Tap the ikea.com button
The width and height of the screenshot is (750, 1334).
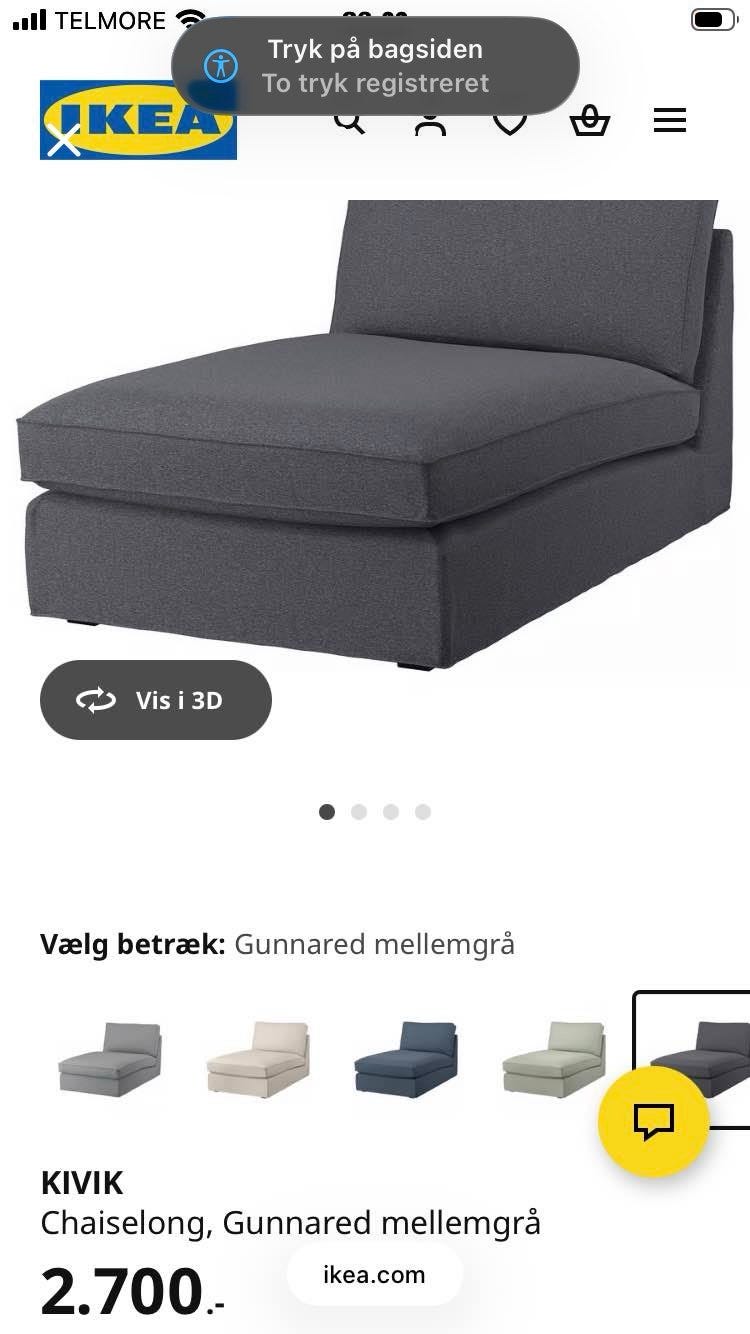click(x=374, y=1274)
